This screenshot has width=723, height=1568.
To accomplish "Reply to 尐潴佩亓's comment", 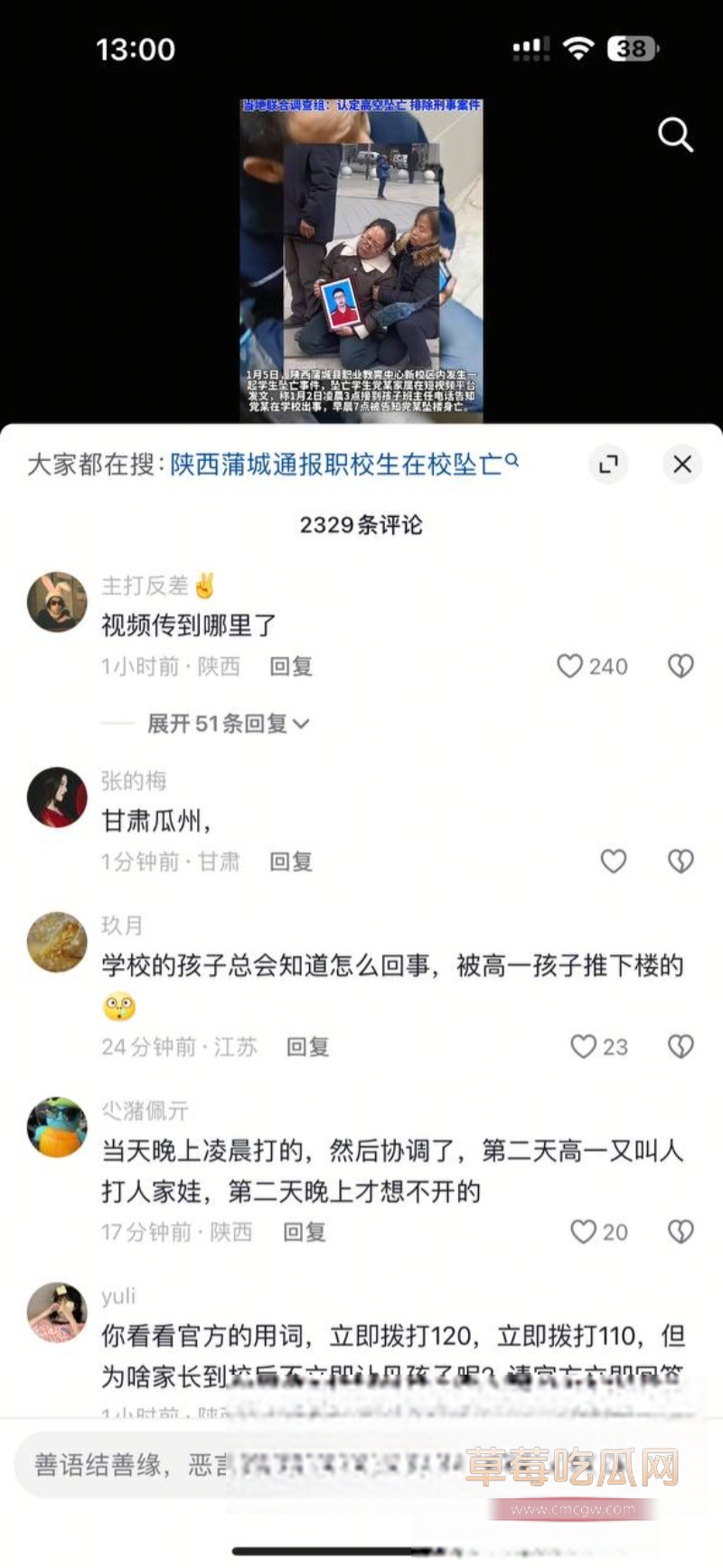I will pos(305,1233).
